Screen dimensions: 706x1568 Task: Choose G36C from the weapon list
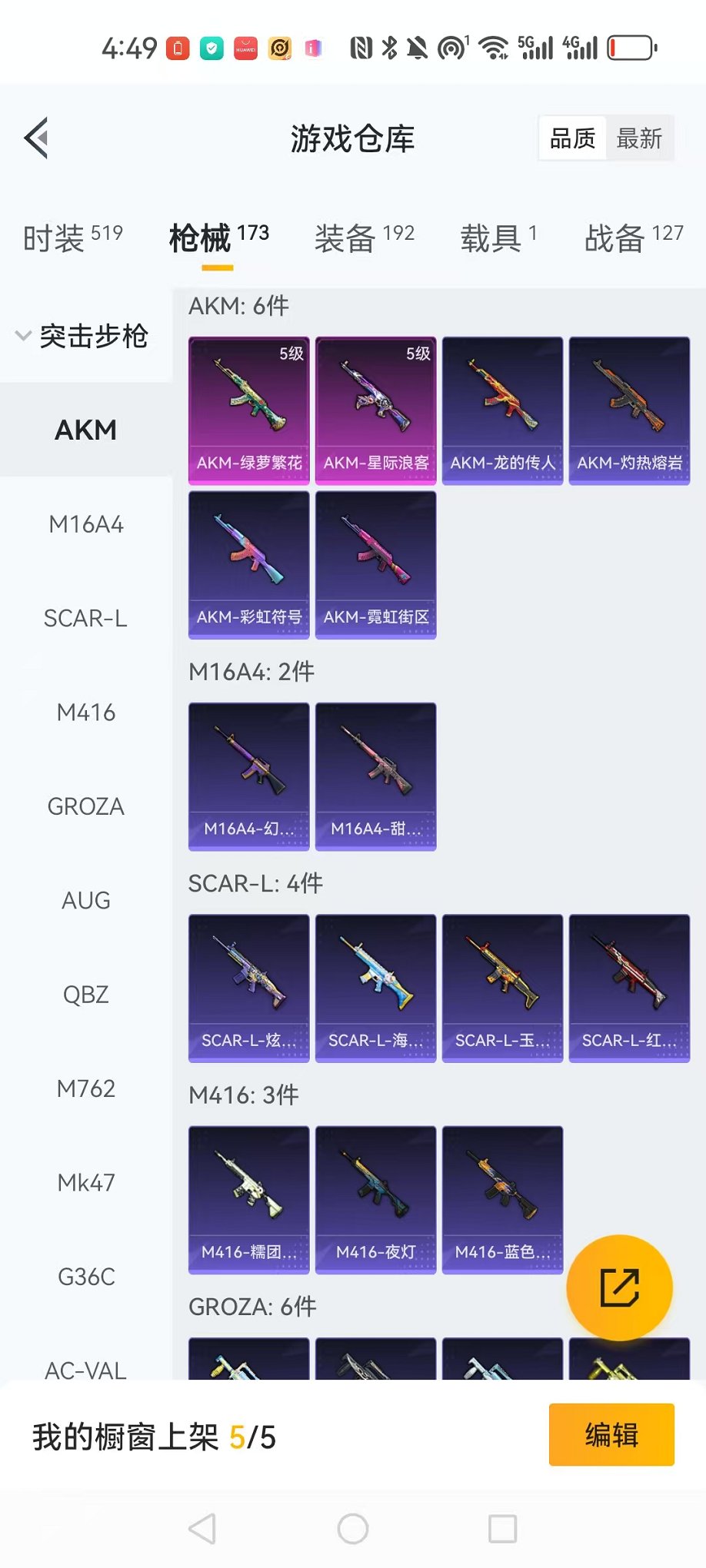point(86,1277)
